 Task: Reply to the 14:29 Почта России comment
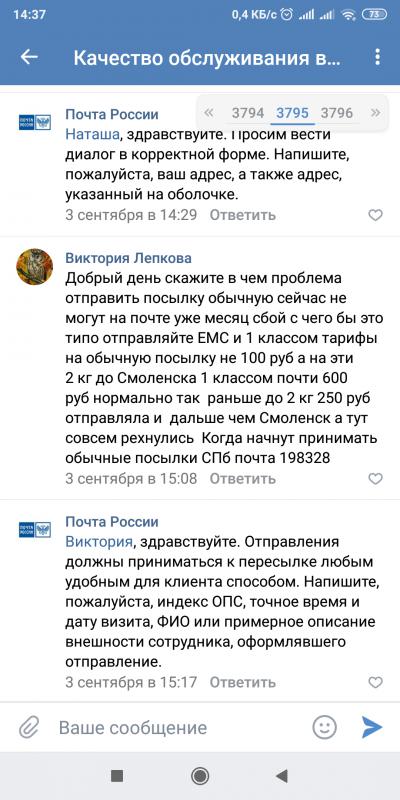[x=242, y=215]
